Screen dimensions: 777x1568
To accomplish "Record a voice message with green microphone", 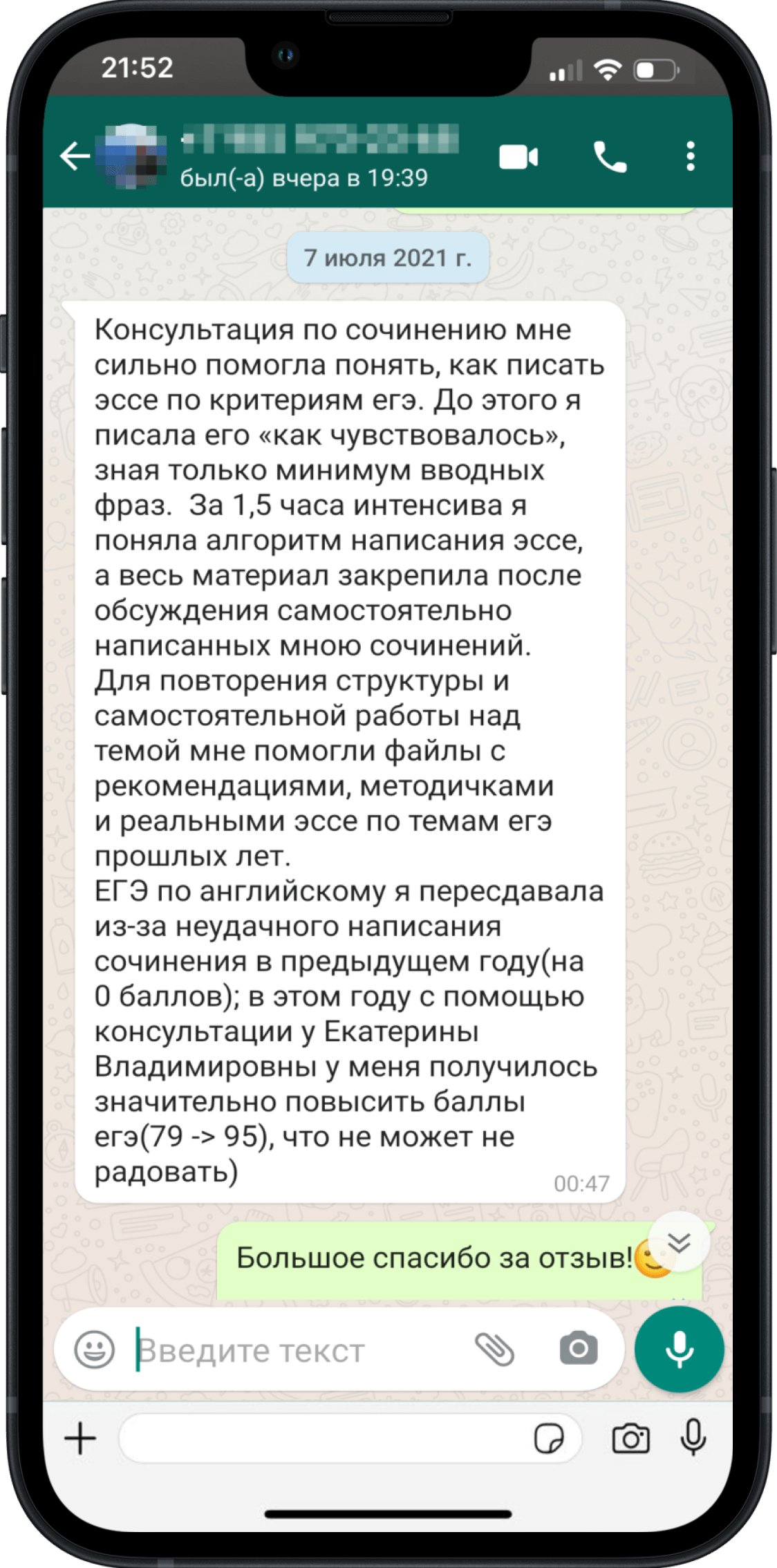I will pos(680,1349).
